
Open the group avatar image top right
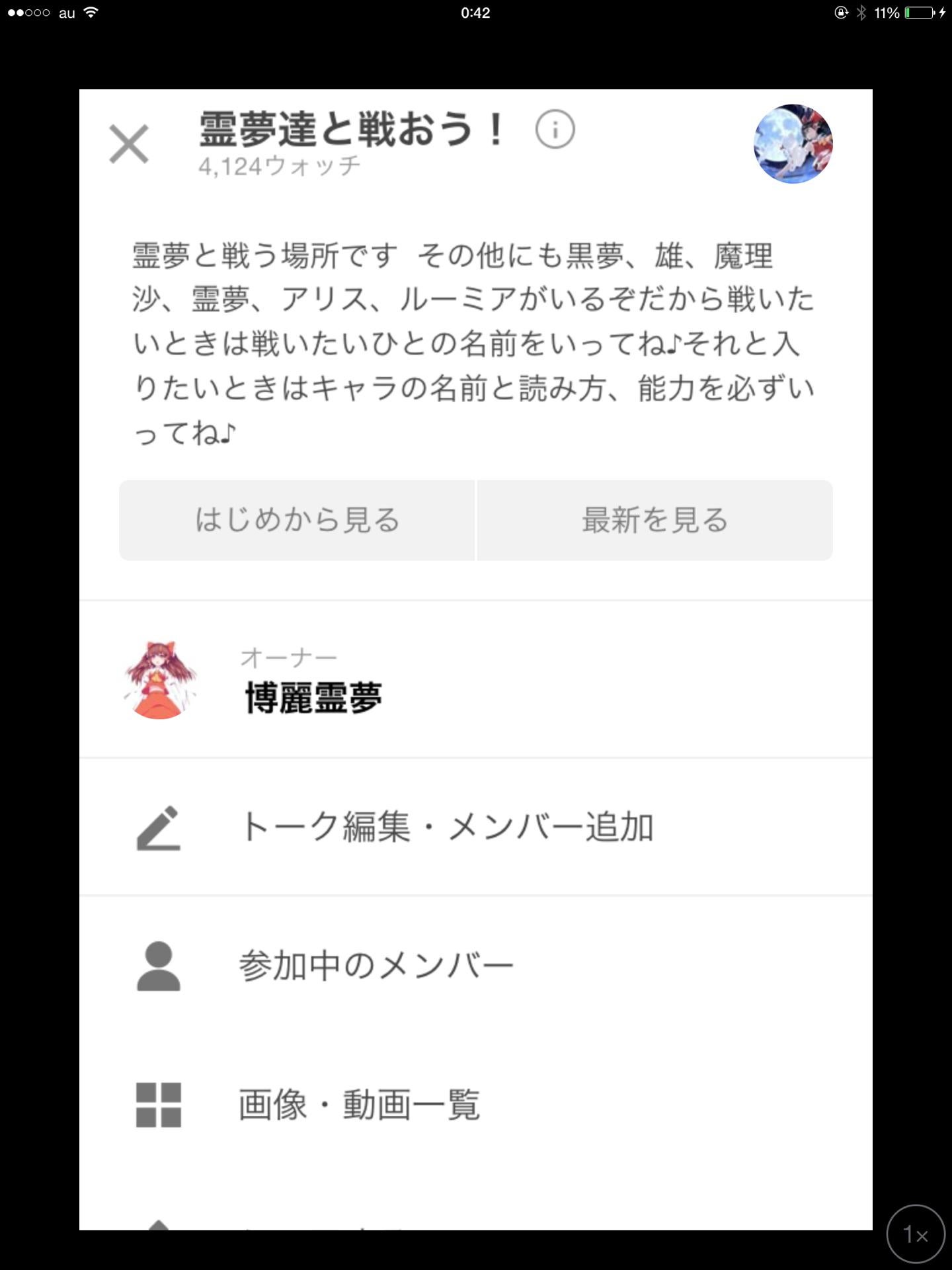(x=792, y=144)
